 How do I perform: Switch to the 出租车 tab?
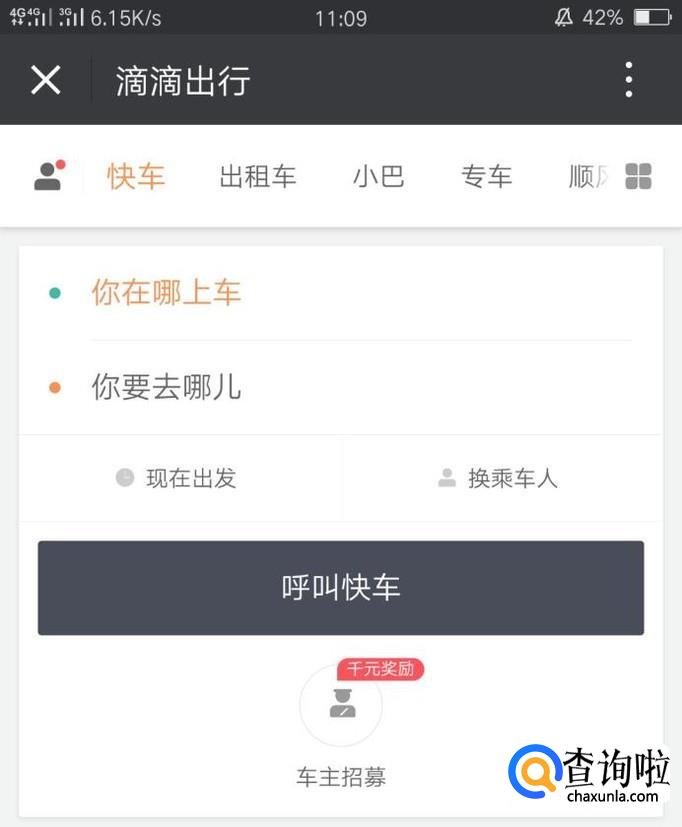click(258, 177)
